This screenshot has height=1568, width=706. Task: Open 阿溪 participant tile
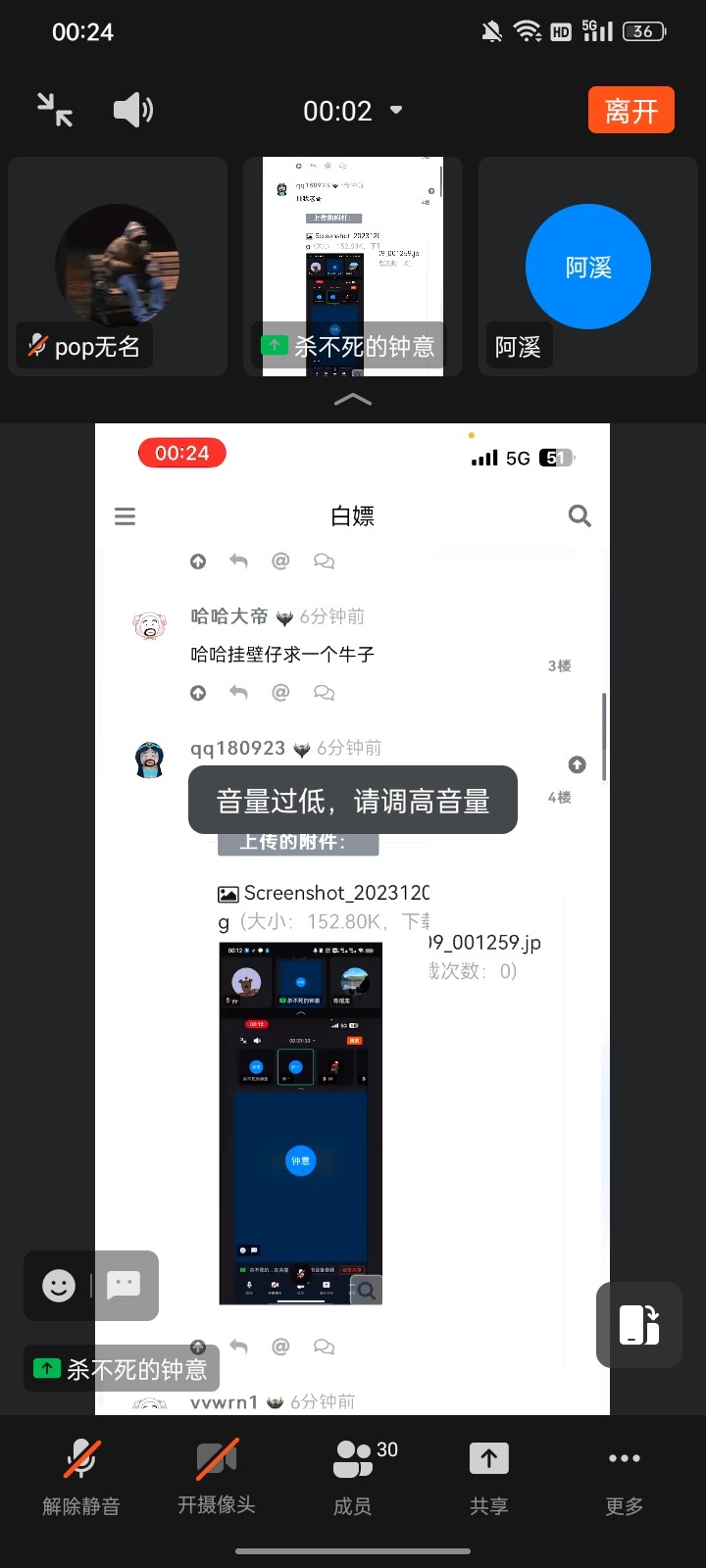tap(588, 266)
